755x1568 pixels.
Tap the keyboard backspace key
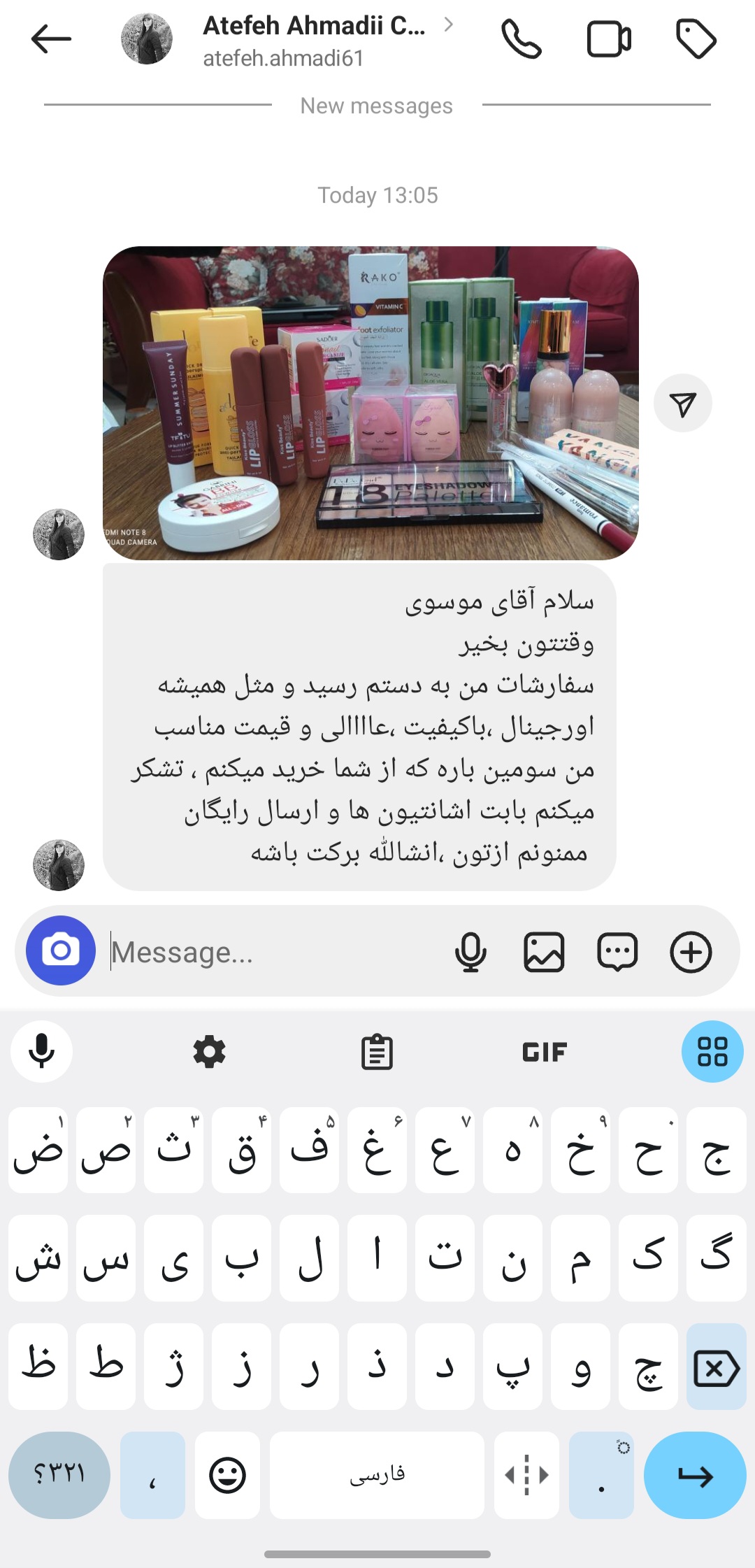pos(717,1367)
